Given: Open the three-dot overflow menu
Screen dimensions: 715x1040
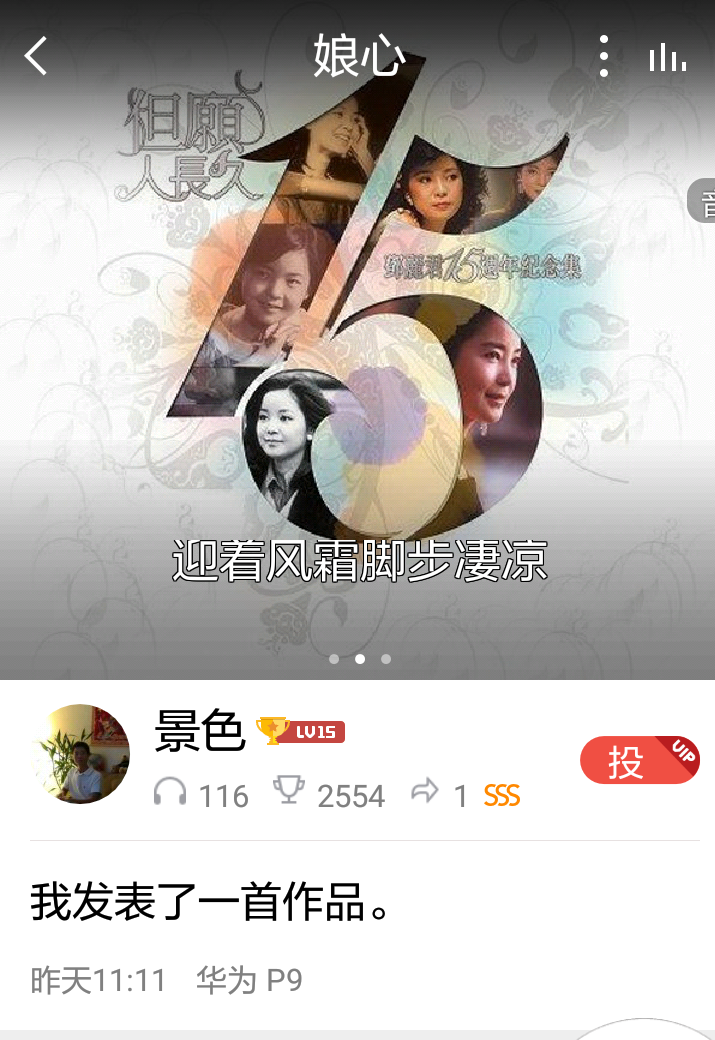Looking at the screenshot, I should pos(603,57).
